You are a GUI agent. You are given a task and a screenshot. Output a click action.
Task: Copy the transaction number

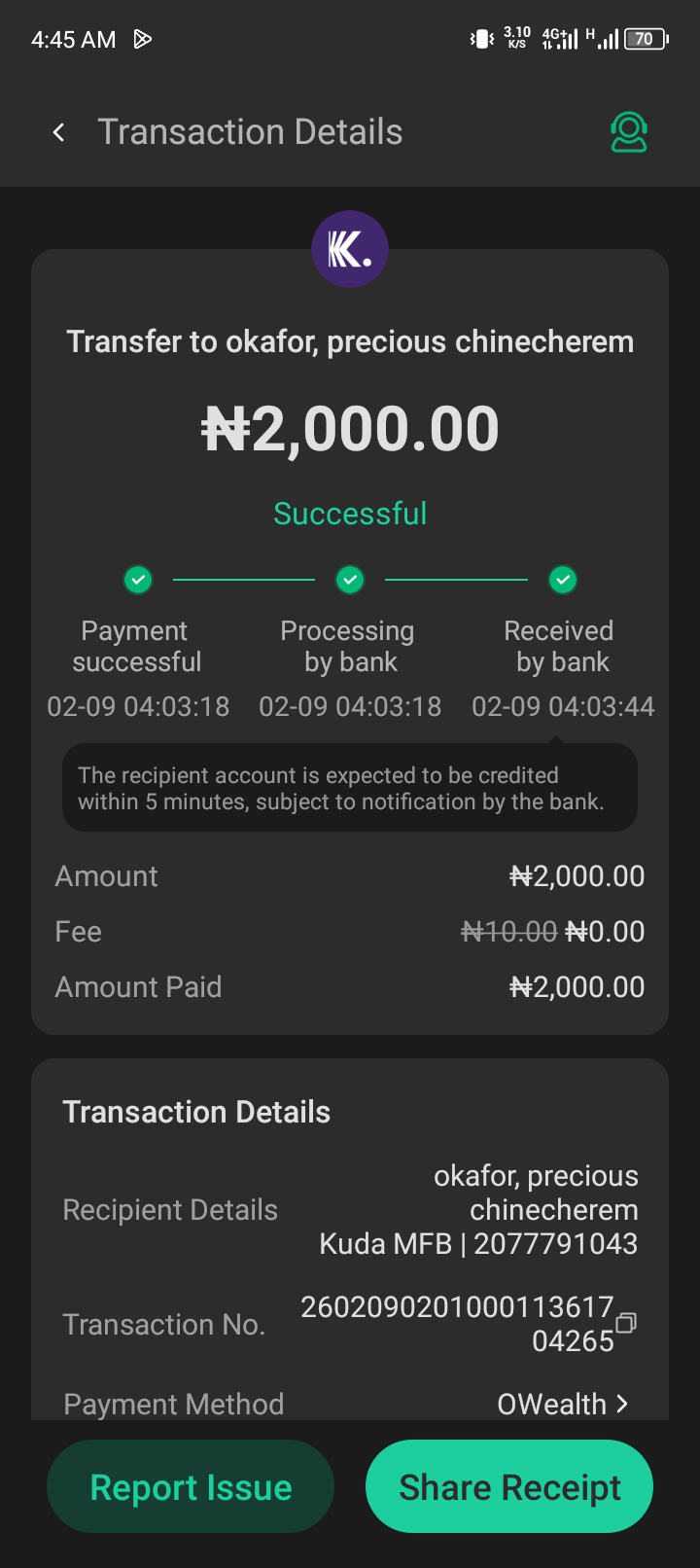click(x=626, y=1323)
